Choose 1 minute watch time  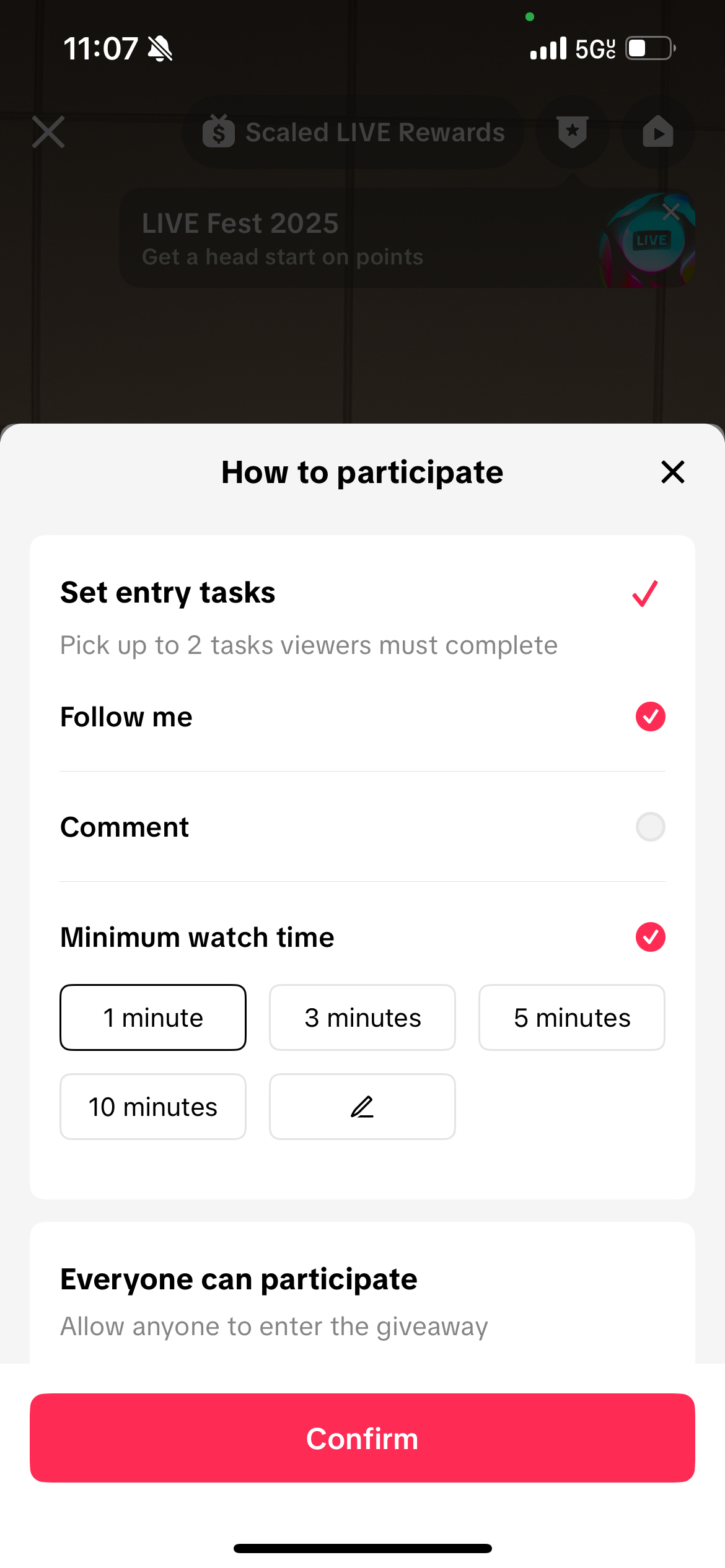(153, 1017)
